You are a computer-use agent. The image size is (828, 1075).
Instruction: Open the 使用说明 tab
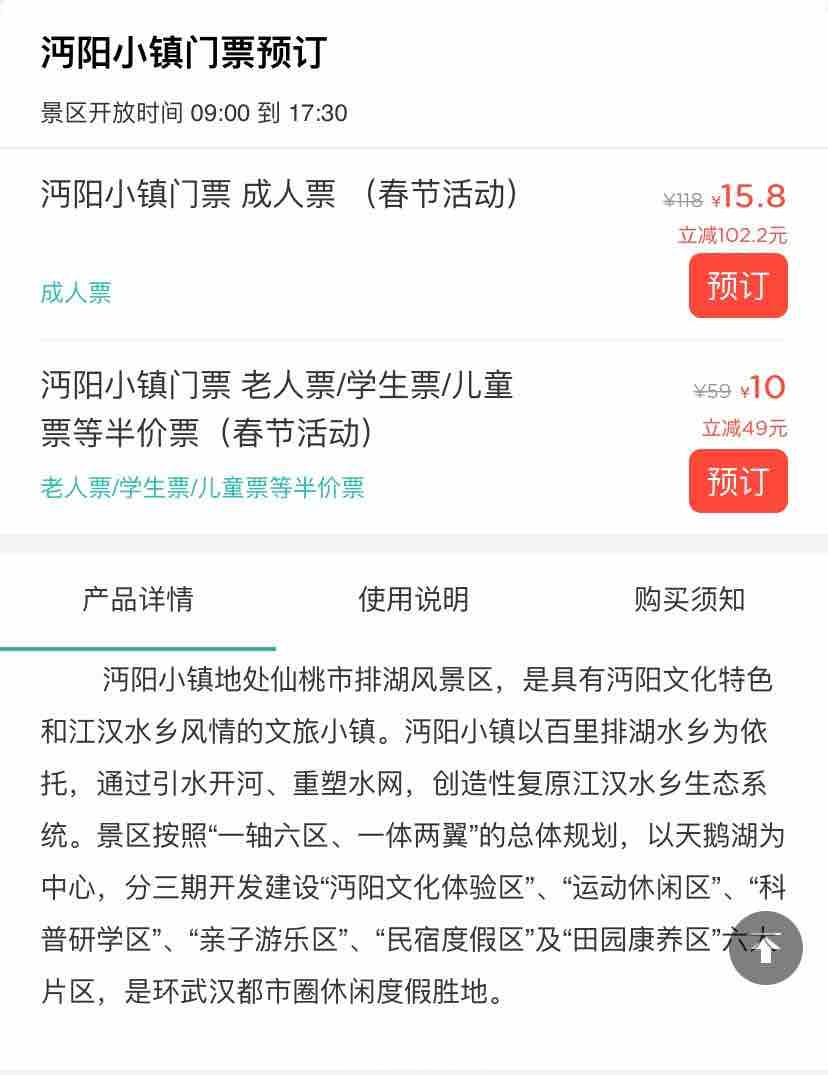tap(413, 600)
